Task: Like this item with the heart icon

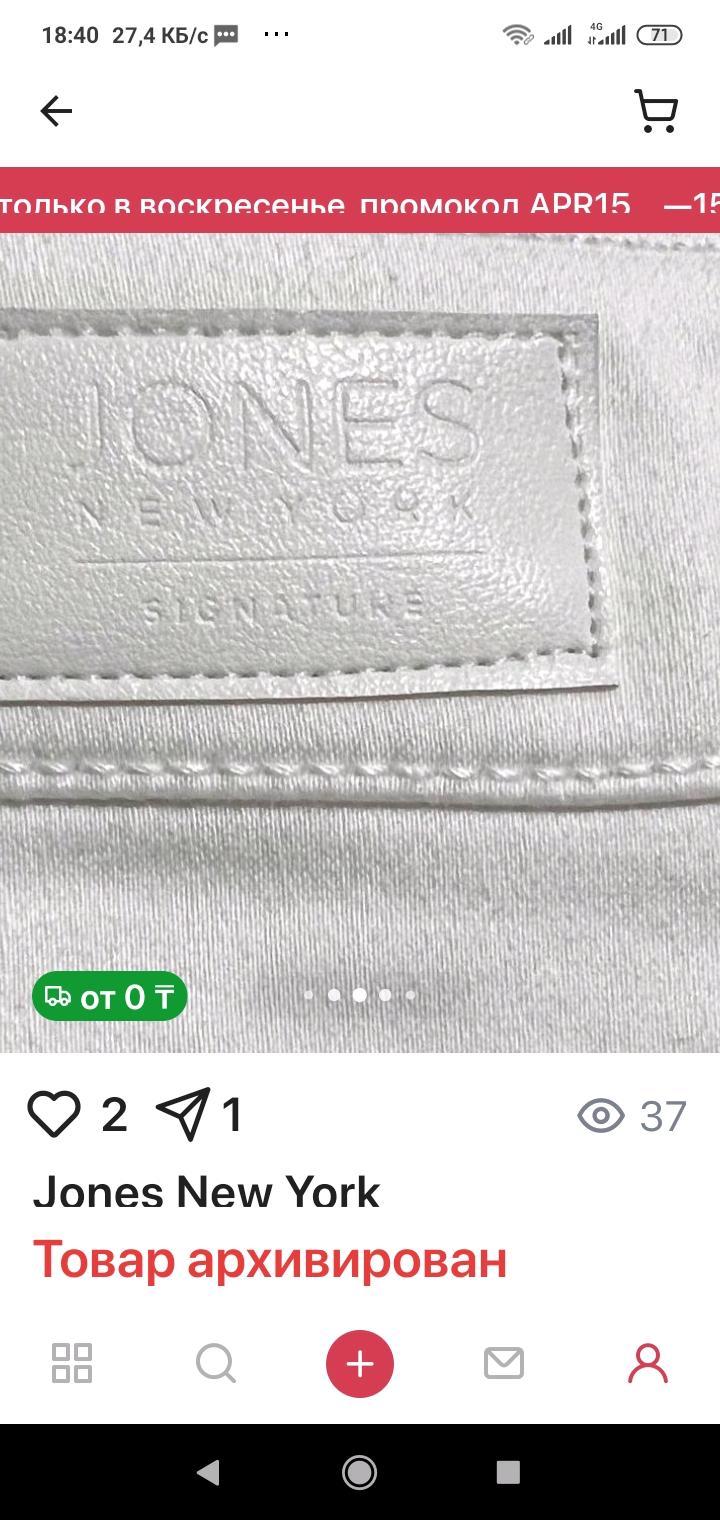Action: [x=54, y=1114]
